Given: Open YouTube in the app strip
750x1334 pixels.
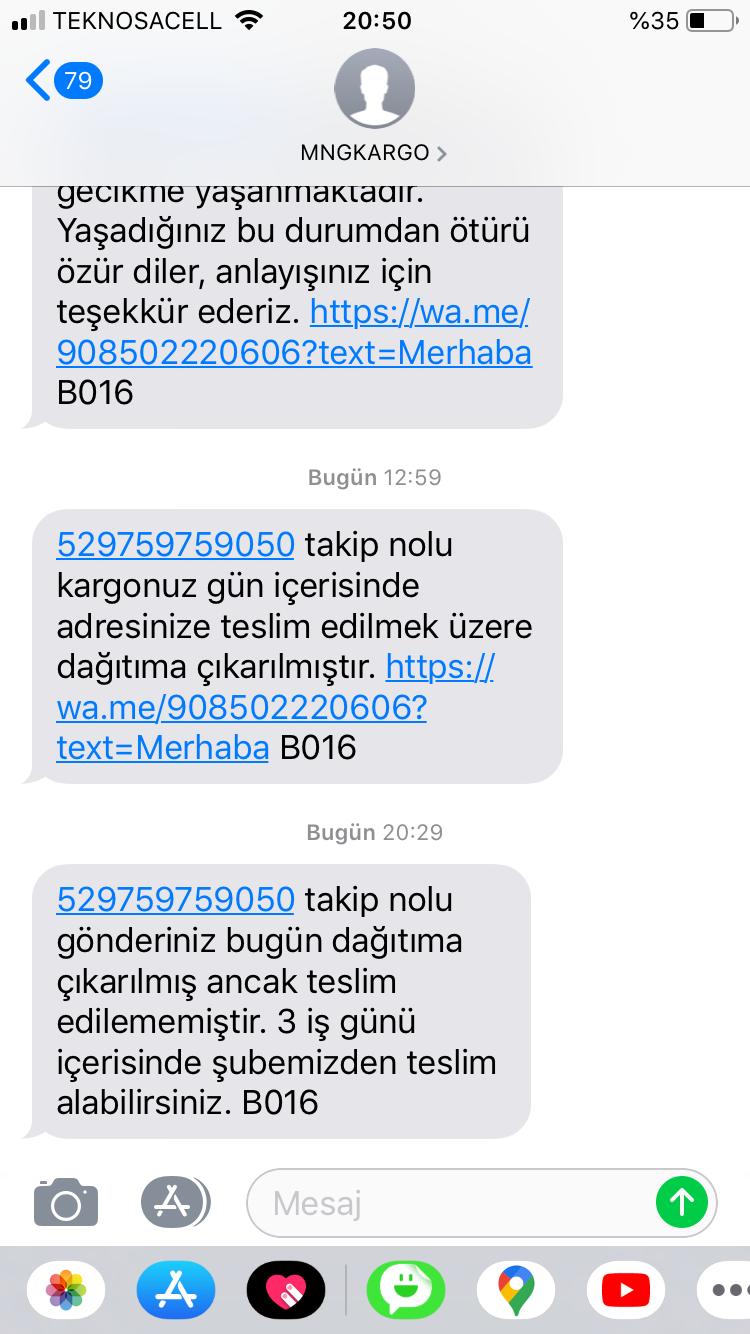Looking at the screenshot, I should point(626,1290).
